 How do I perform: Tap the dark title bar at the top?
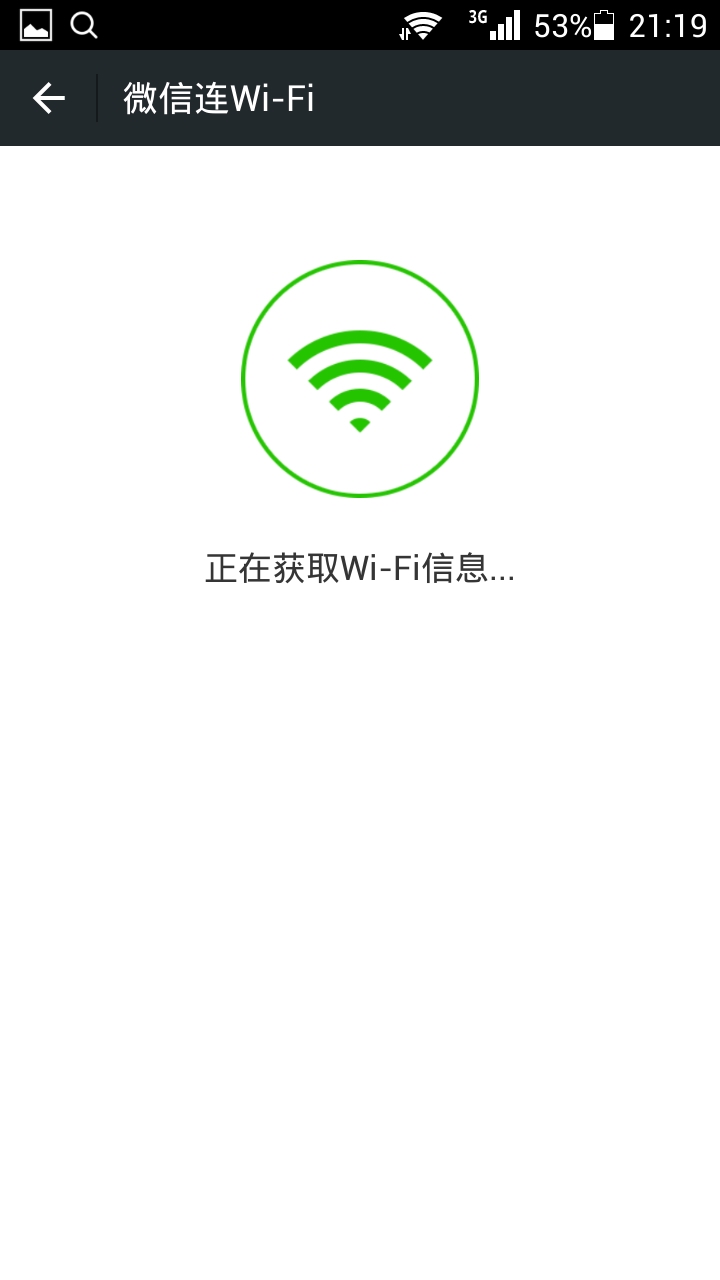click(500, 97)
